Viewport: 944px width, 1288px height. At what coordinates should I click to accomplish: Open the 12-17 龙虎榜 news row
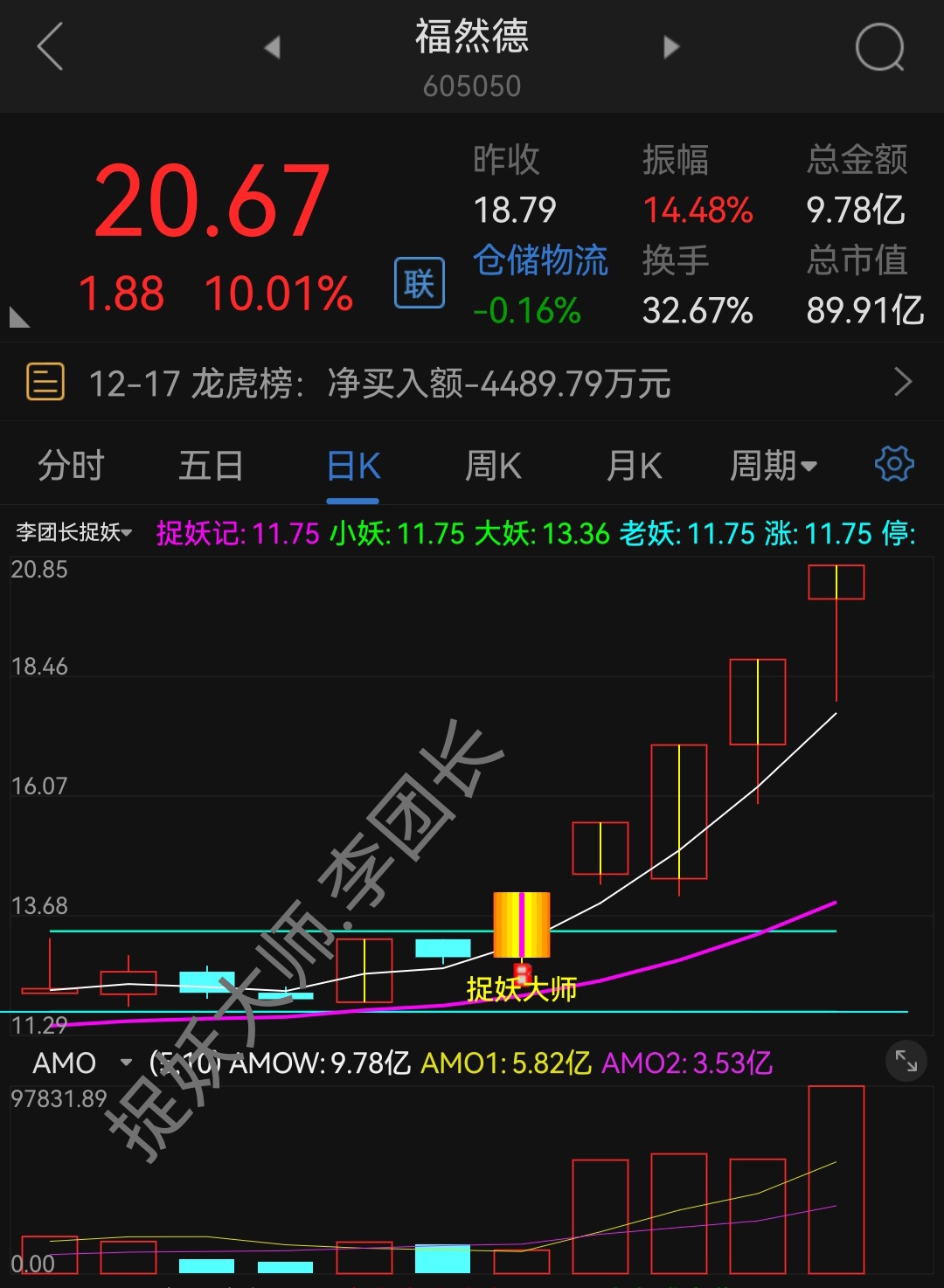point(472,383)
